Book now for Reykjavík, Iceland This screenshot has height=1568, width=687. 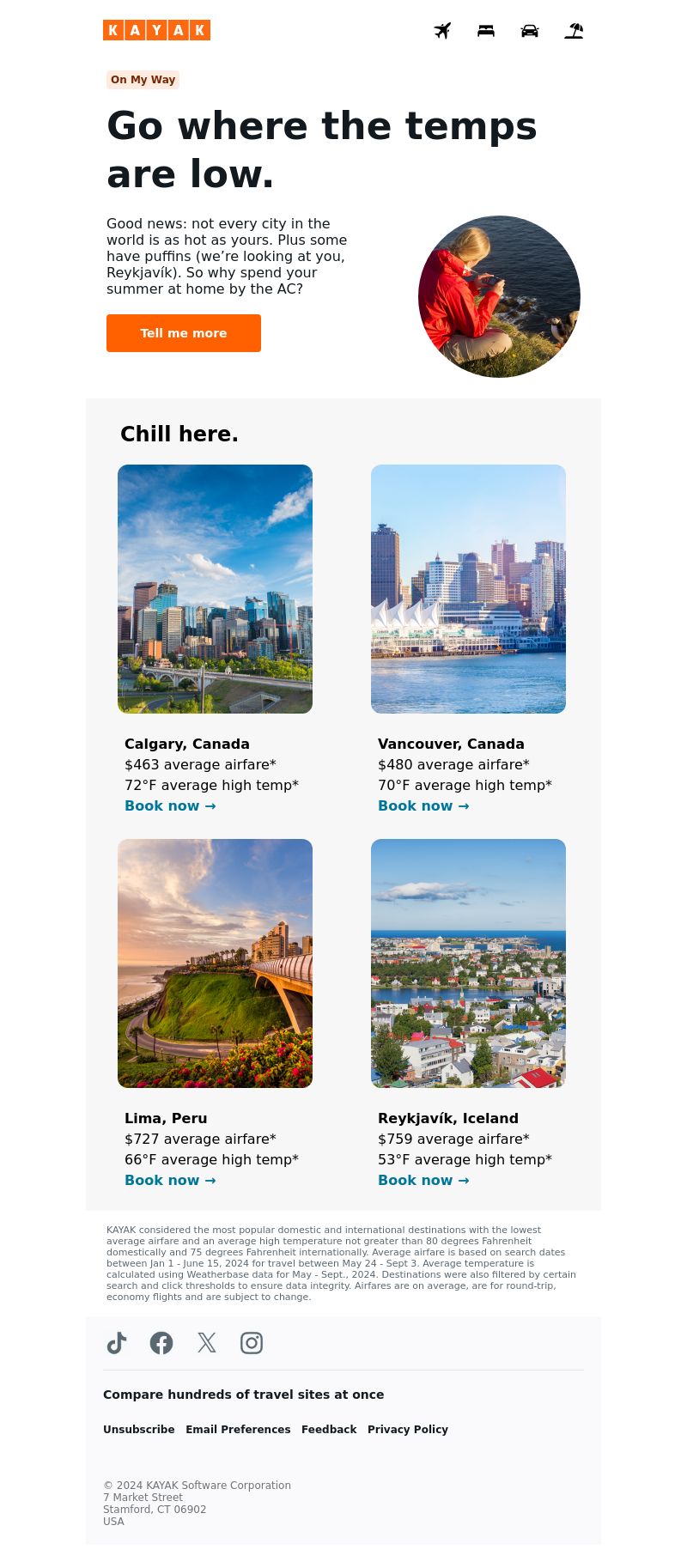tap(423, 1180)
